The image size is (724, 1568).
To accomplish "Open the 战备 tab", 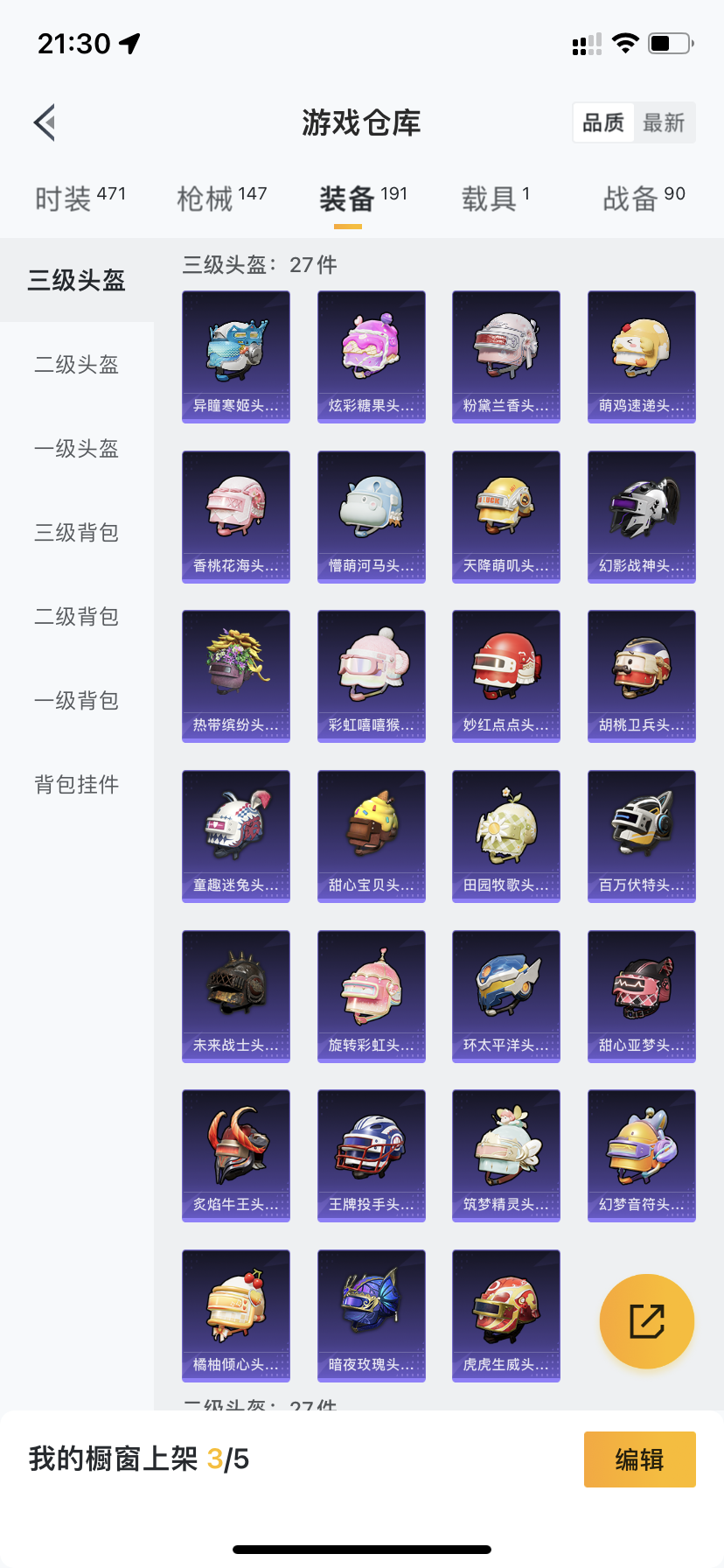I will coord(644,199).
